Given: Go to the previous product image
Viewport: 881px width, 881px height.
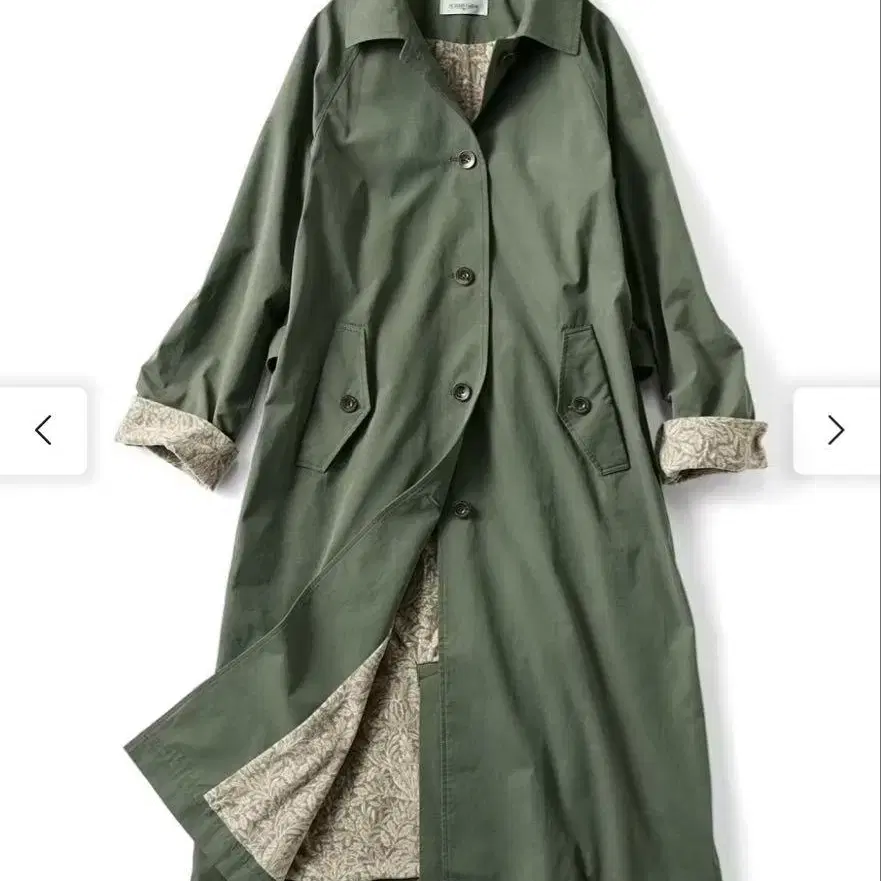Looking at the screenshot, I should click(43, 430).
